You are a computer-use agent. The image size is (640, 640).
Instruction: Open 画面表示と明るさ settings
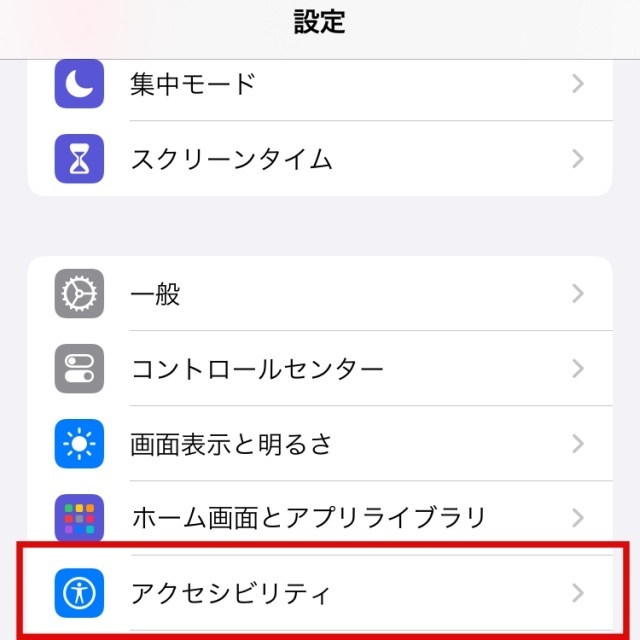point(320,443)
